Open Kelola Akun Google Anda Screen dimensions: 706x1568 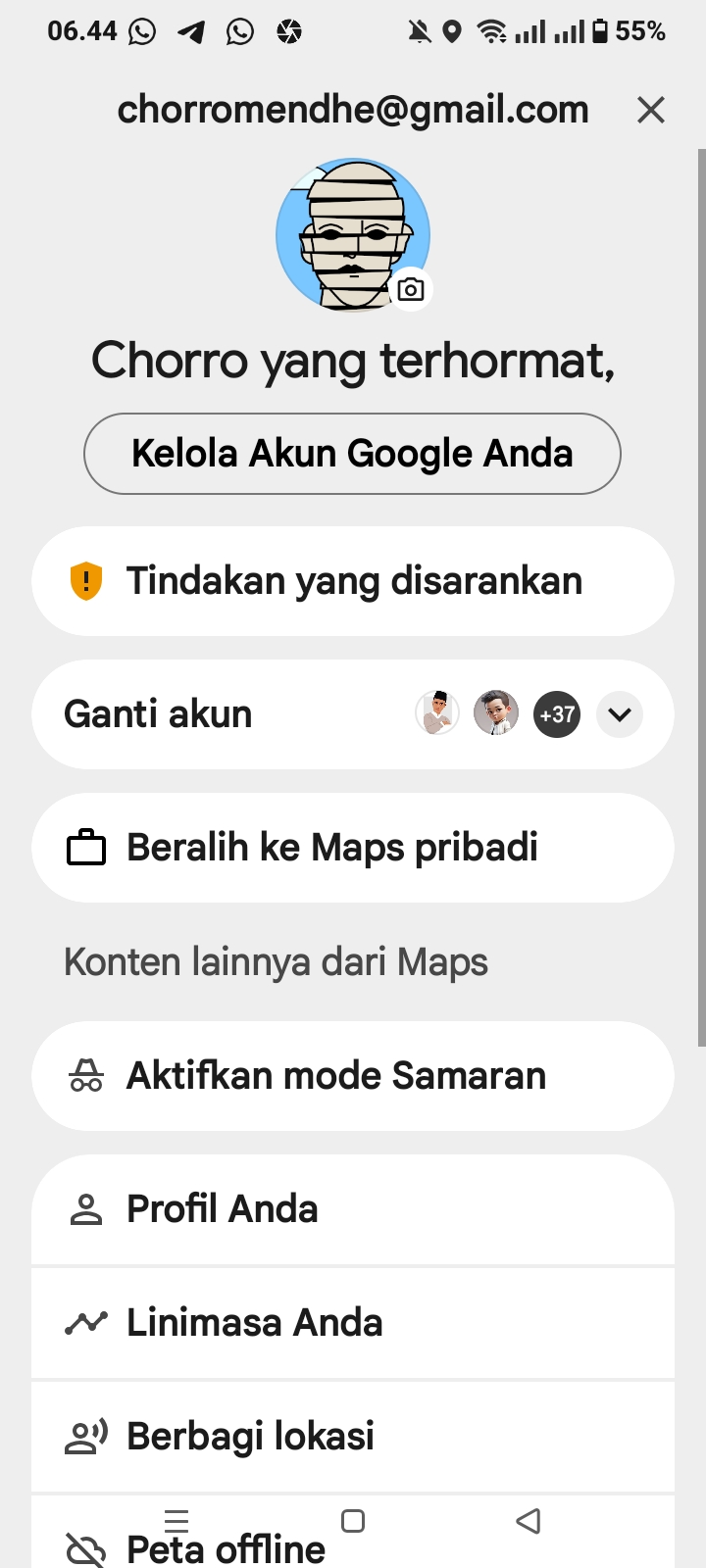click(x=352, y=454)
